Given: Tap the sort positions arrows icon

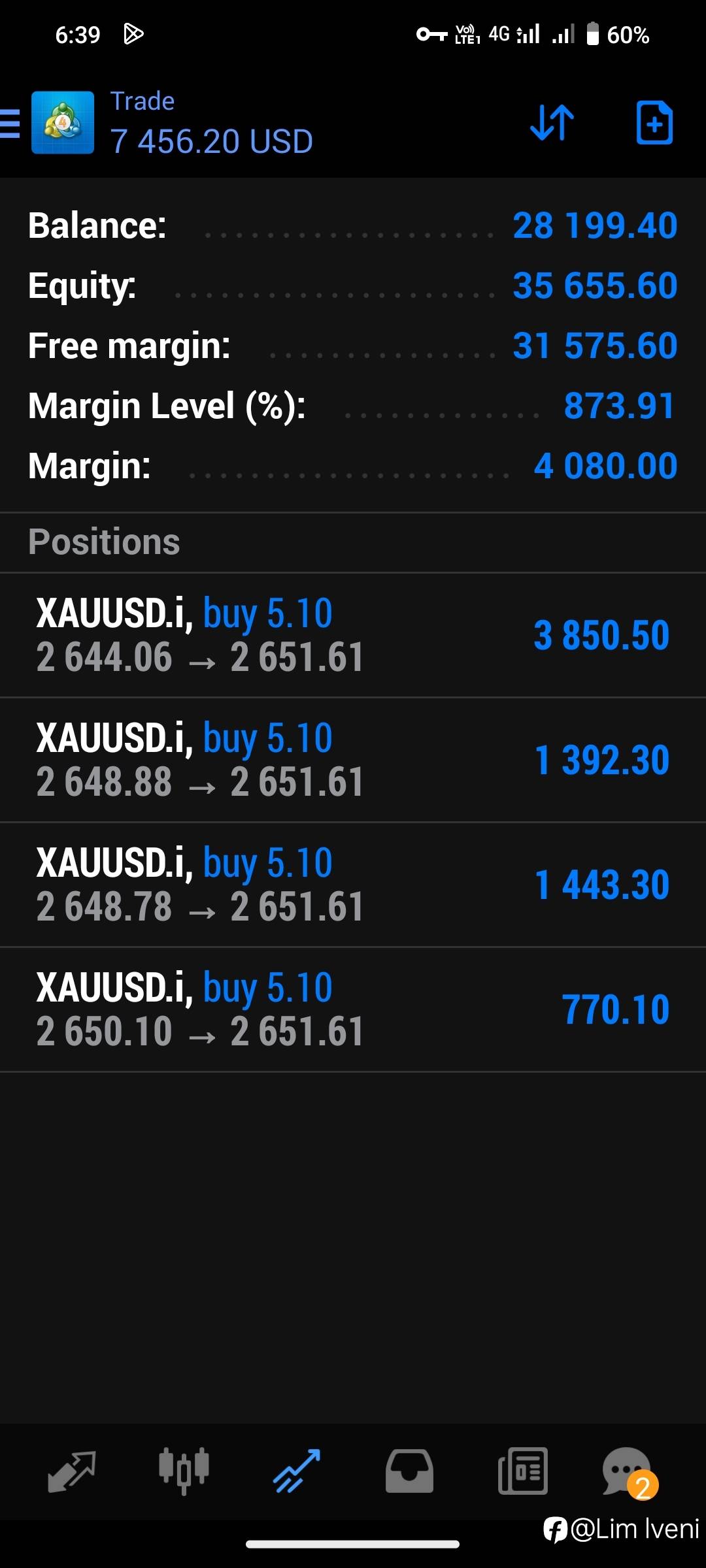Looking at the screenshot, I should pyautogui.click(x=552, y=122).
